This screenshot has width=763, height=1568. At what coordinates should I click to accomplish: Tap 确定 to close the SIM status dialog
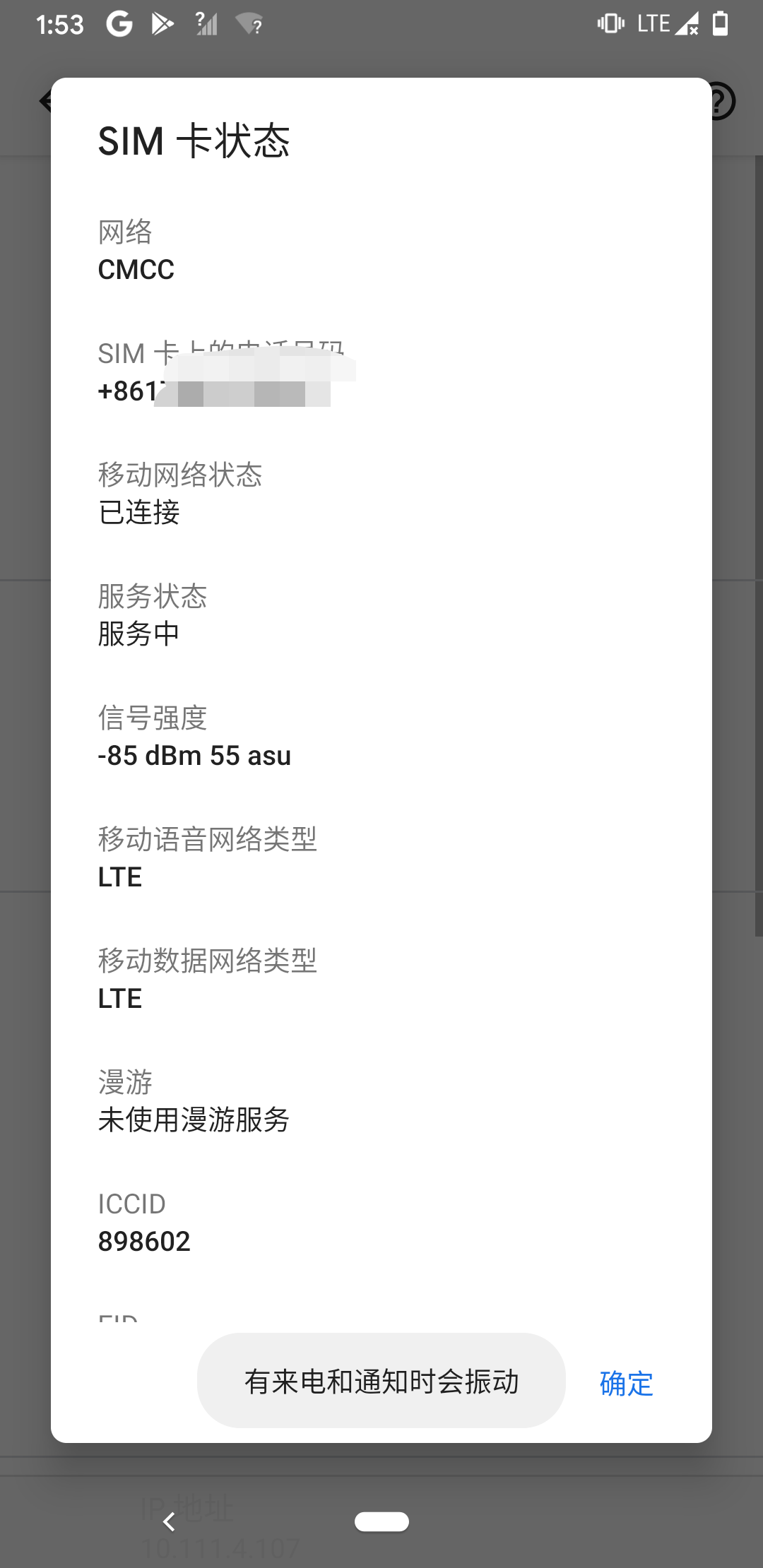tap(626, 1383)
